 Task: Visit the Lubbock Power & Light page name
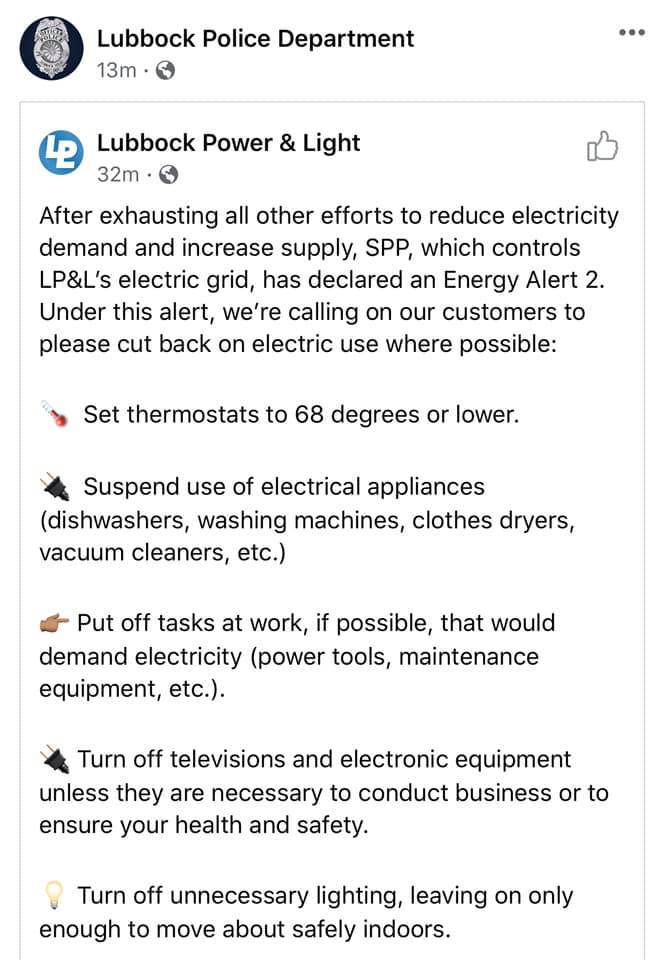pyautogui.click(x=228, y=143)
